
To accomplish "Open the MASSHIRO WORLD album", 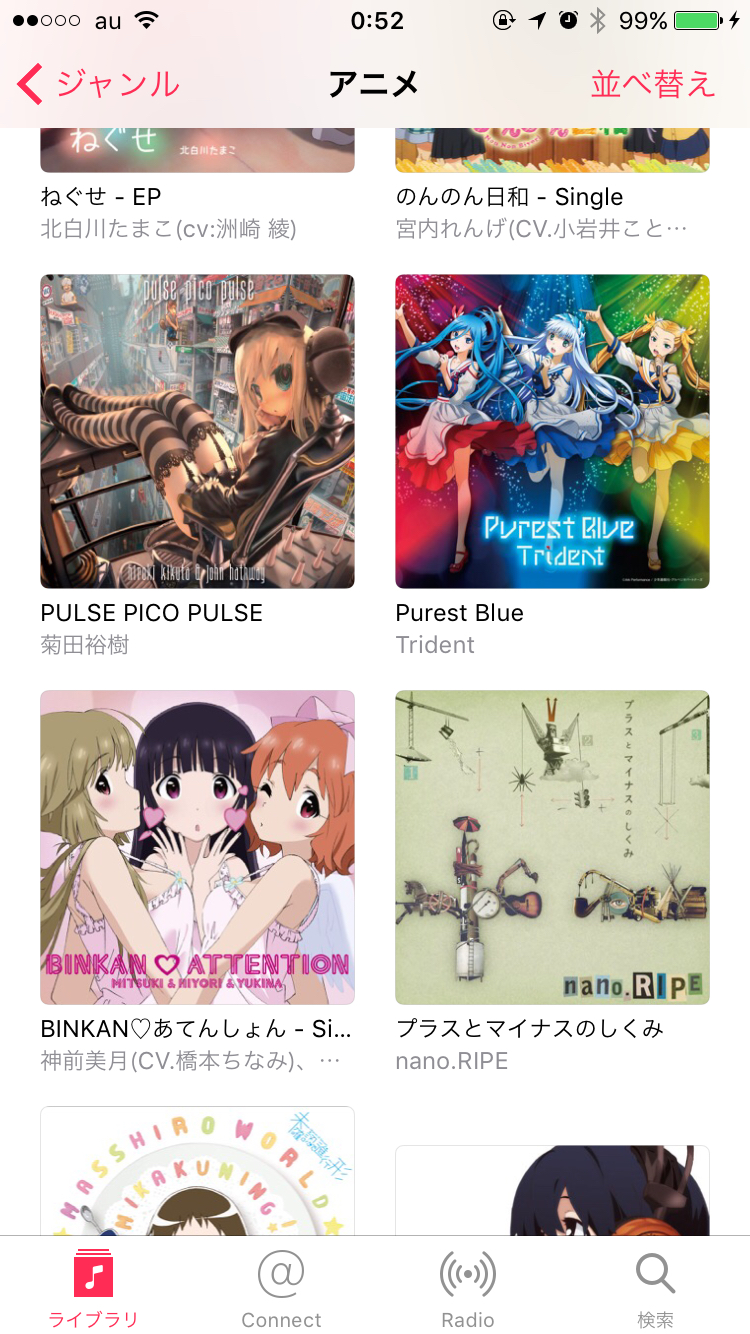I will [x=197, y=1170].
